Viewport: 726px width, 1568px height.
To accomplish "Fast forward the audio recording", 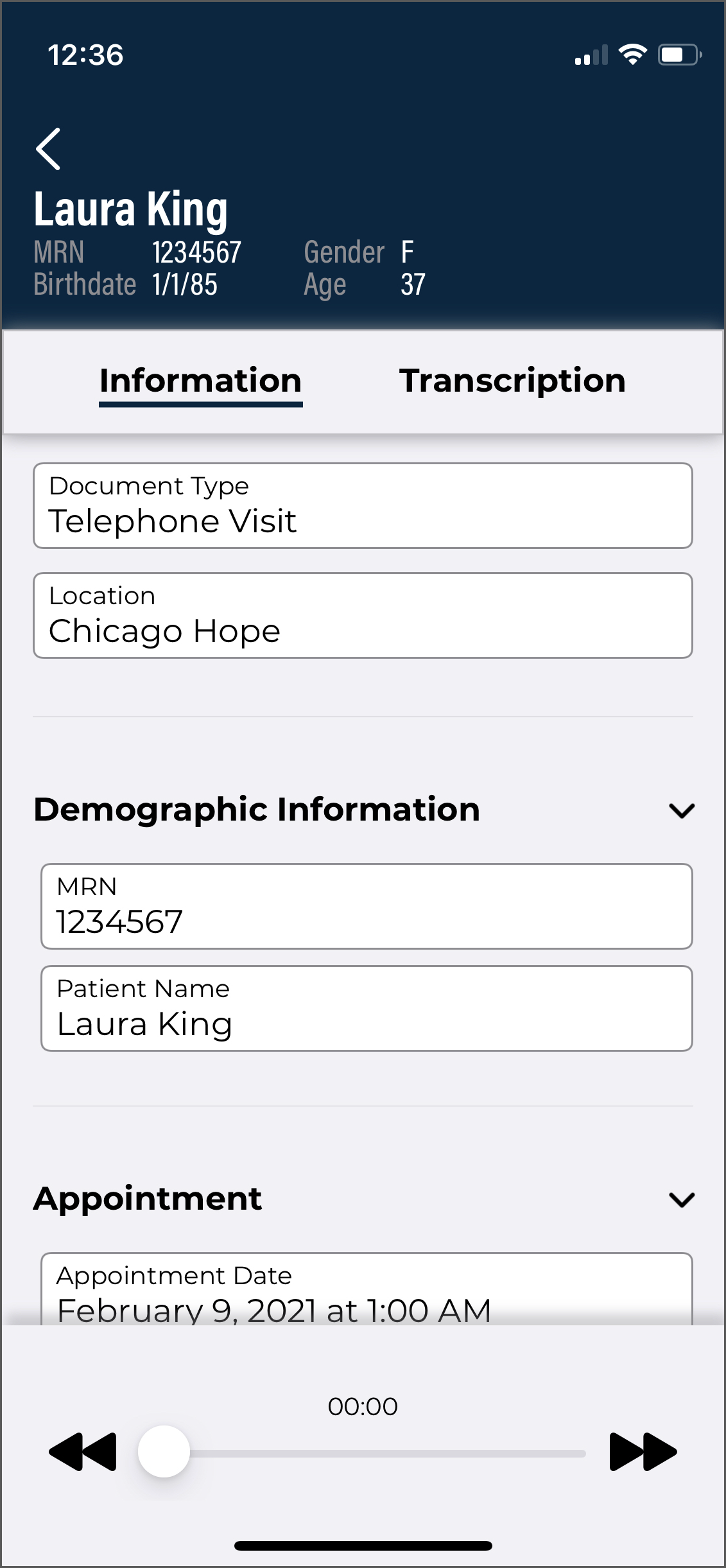I will click(643, 1452).
